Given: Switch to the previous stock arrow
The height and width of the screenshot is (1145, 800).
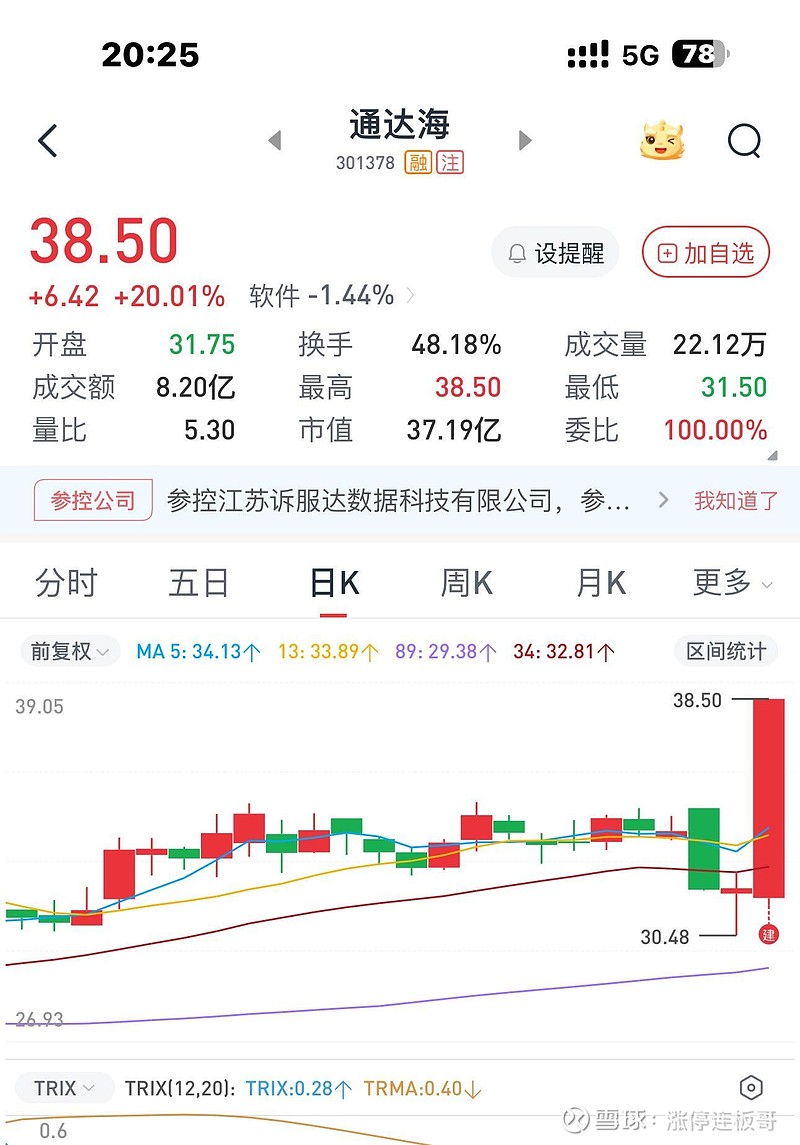Looking at the screenshot, I should pyautogui.click(x=275, y=141).
